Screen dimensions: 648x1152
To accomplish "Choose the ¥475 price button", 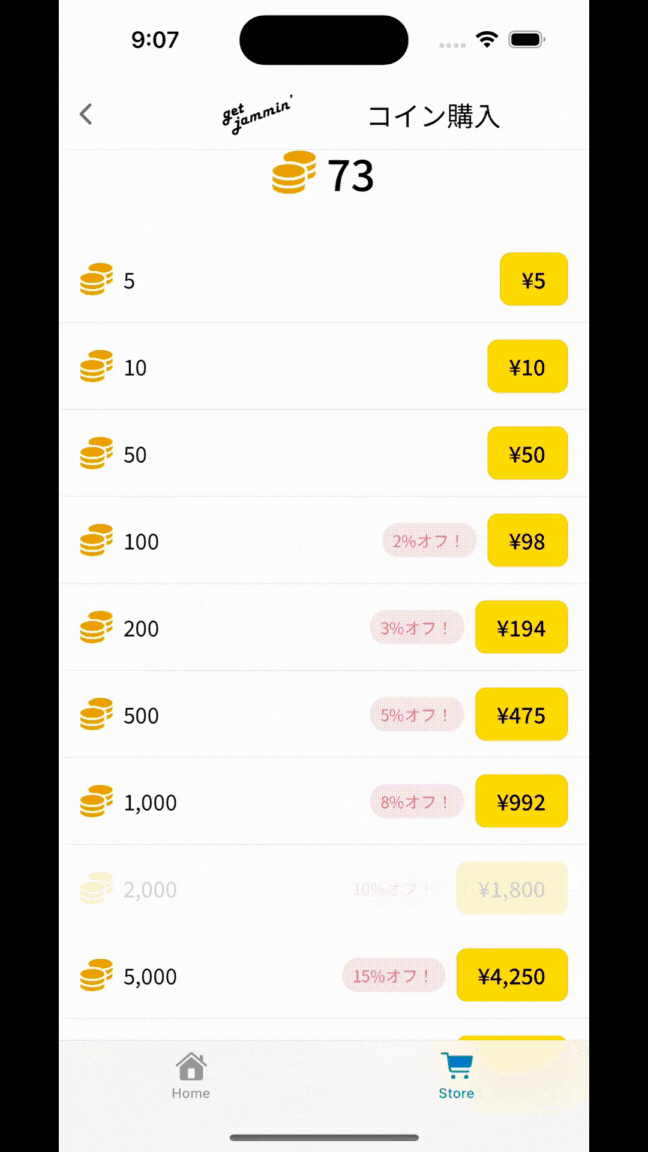I will click(x=521, y=715).
